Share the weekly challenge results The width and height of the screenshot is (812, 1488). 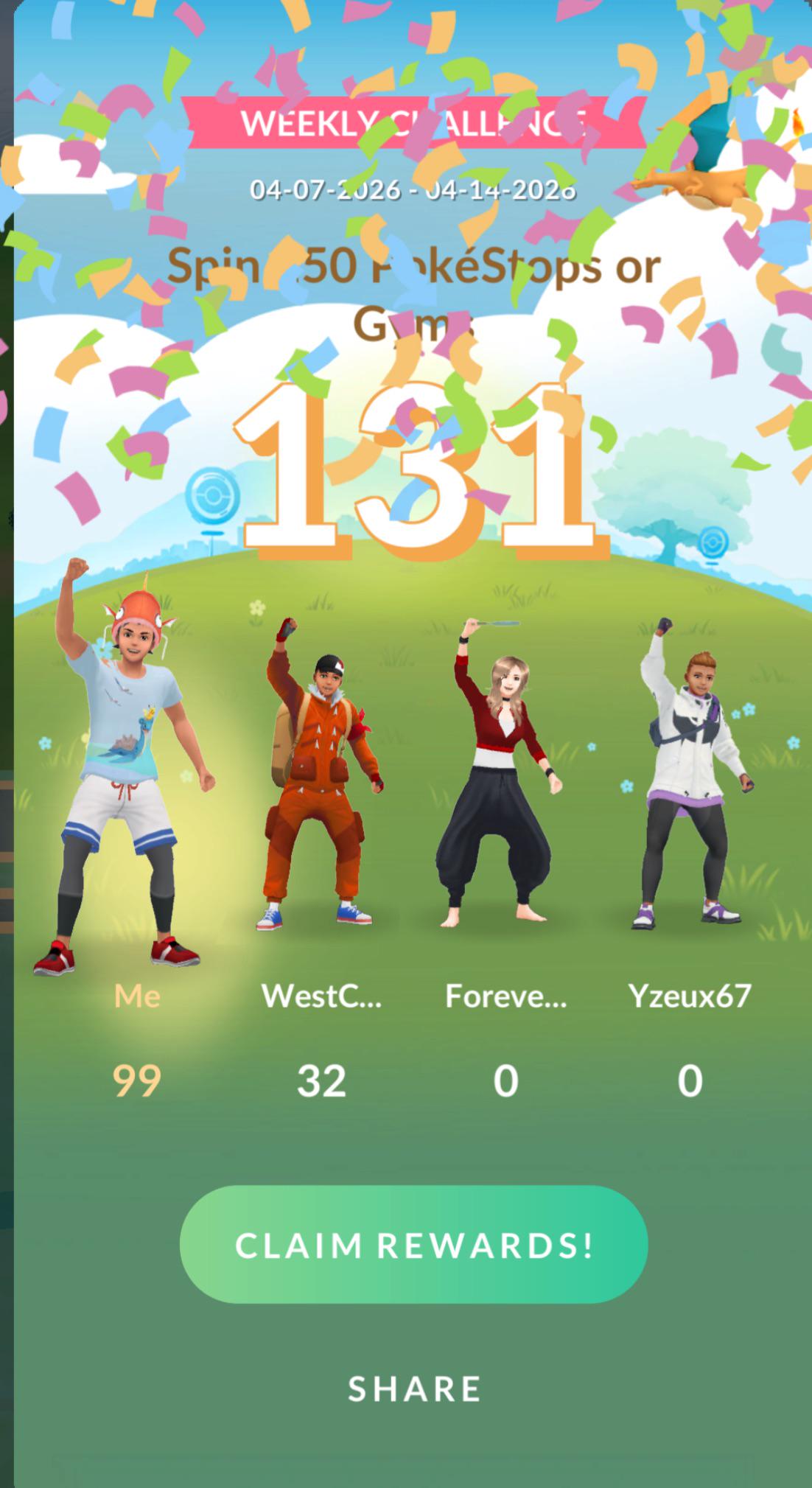(414, 1389)
